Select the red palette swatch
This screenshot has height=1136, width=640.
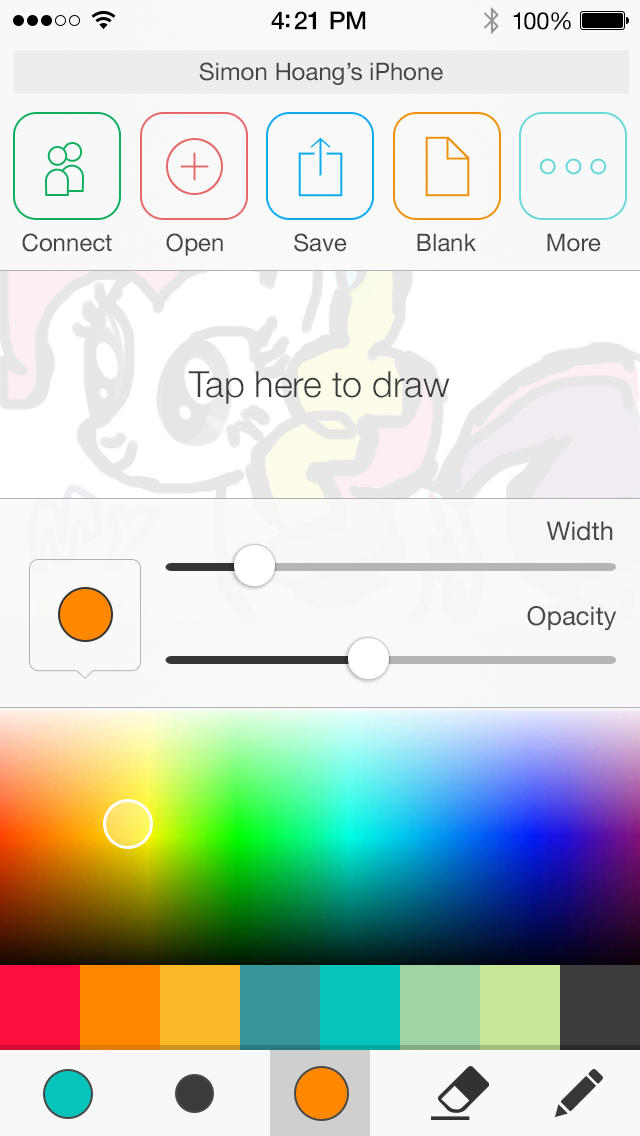tap(40, 1006)
